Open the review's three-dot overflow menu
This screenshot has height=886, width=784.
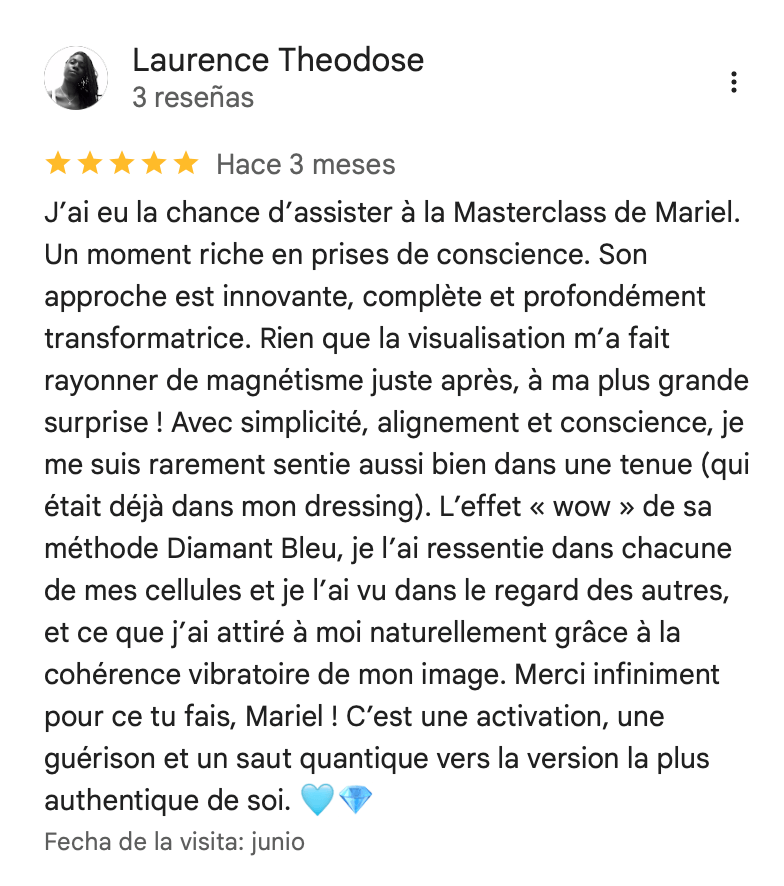(734, 82)
